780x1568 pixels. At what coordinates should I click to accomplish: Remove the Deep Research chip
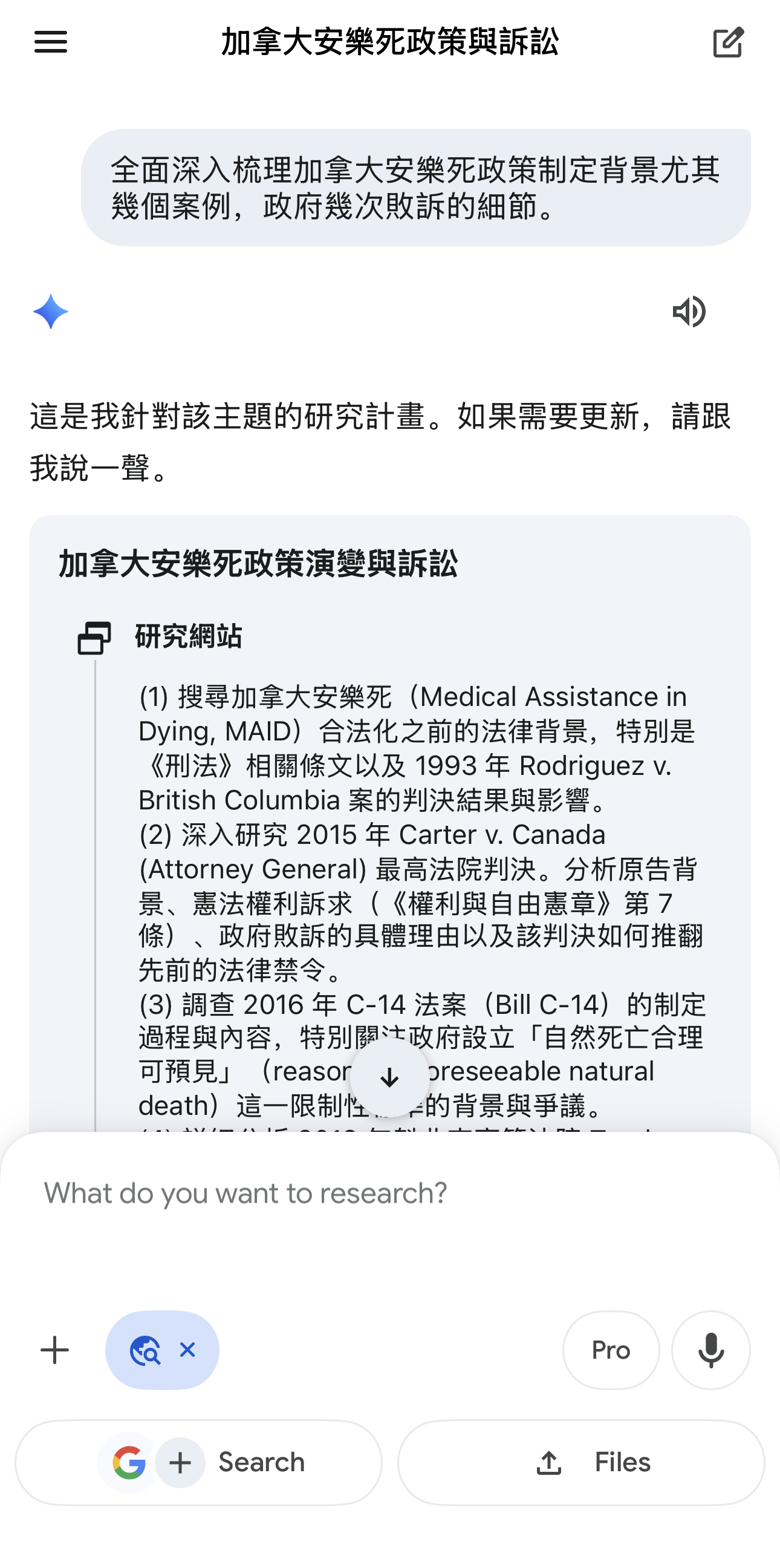click(x=187, y=1350)
